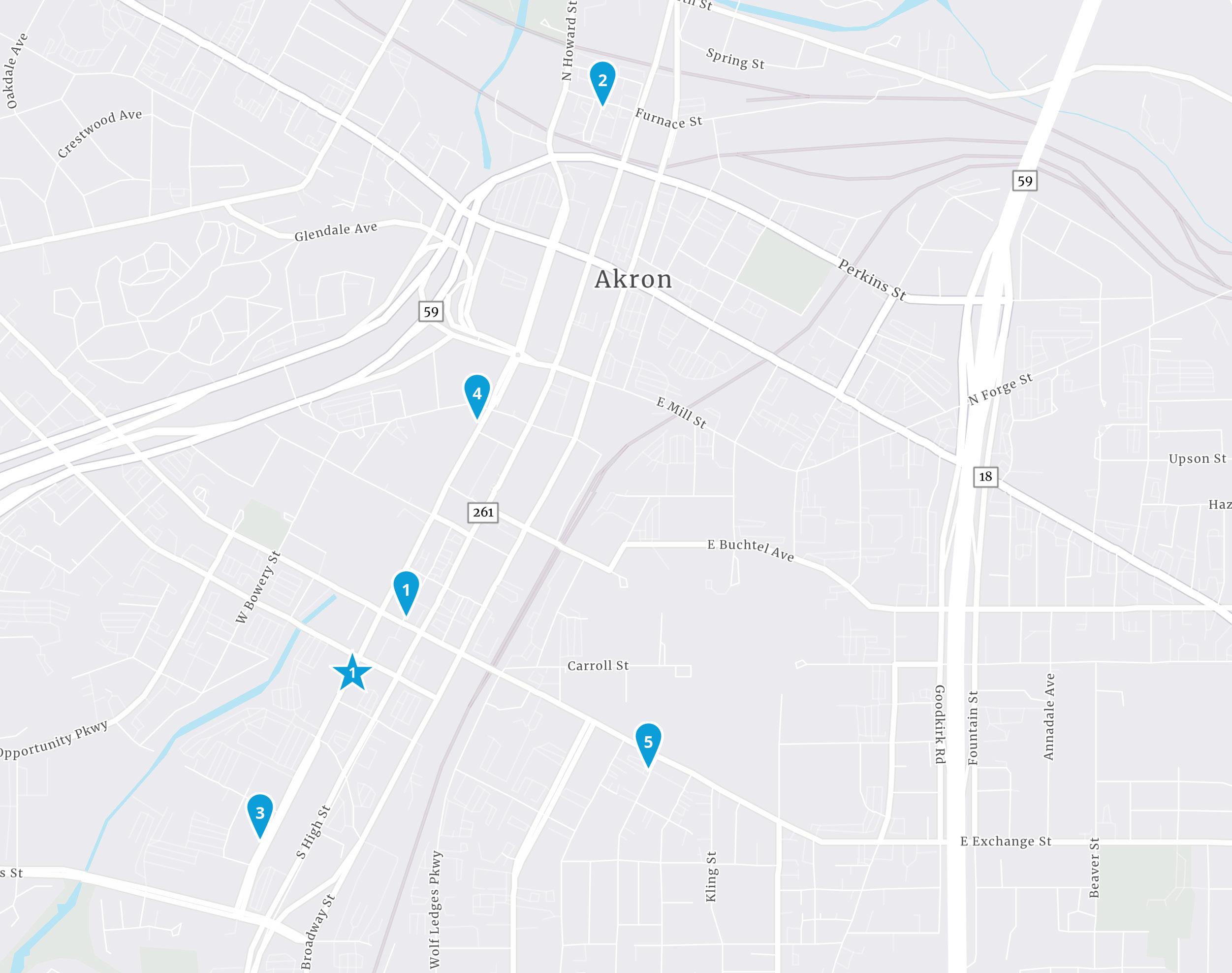1232x973 pixels.
Task: Choose map pin number 3 near S High St
Action: pos(259,812)
